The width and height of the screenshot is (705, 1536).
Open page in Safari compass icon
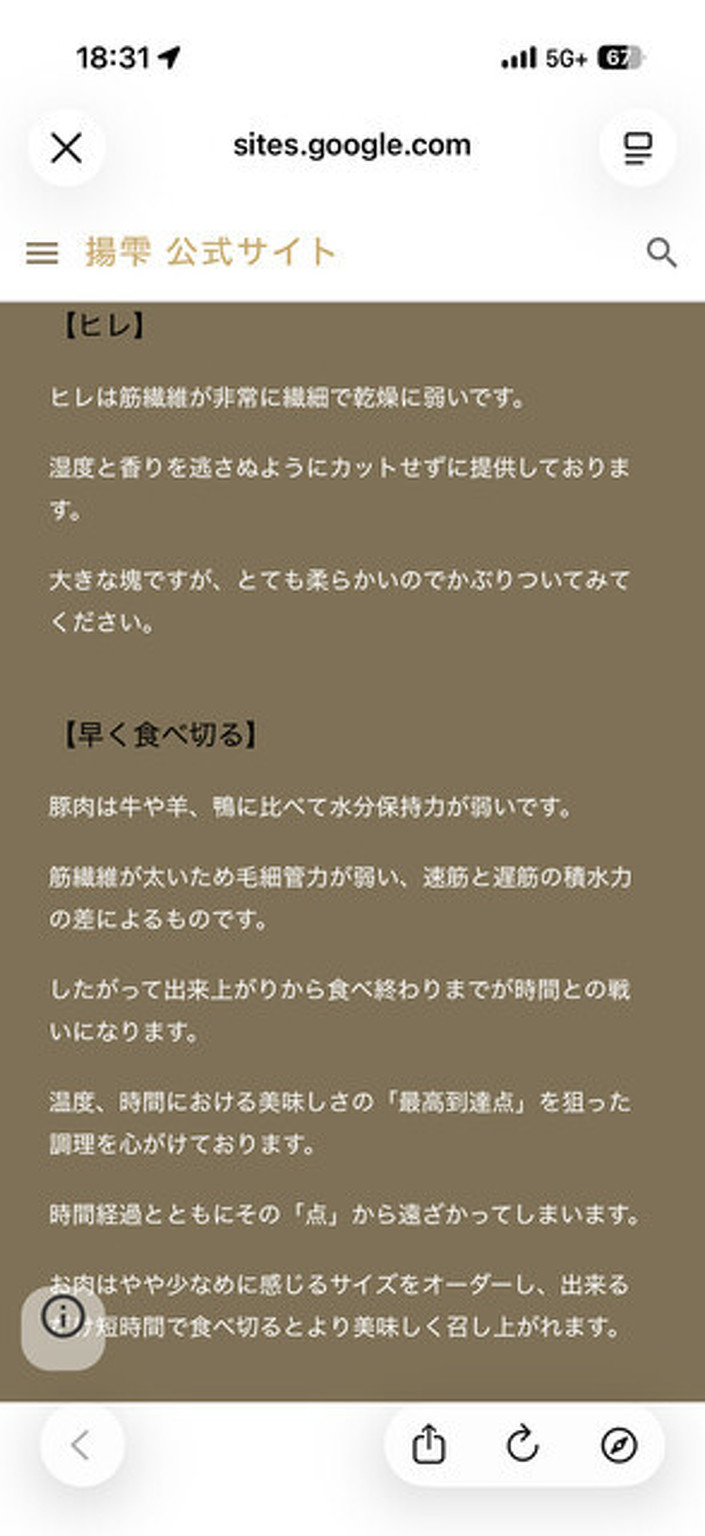[x=619, y=1445]
